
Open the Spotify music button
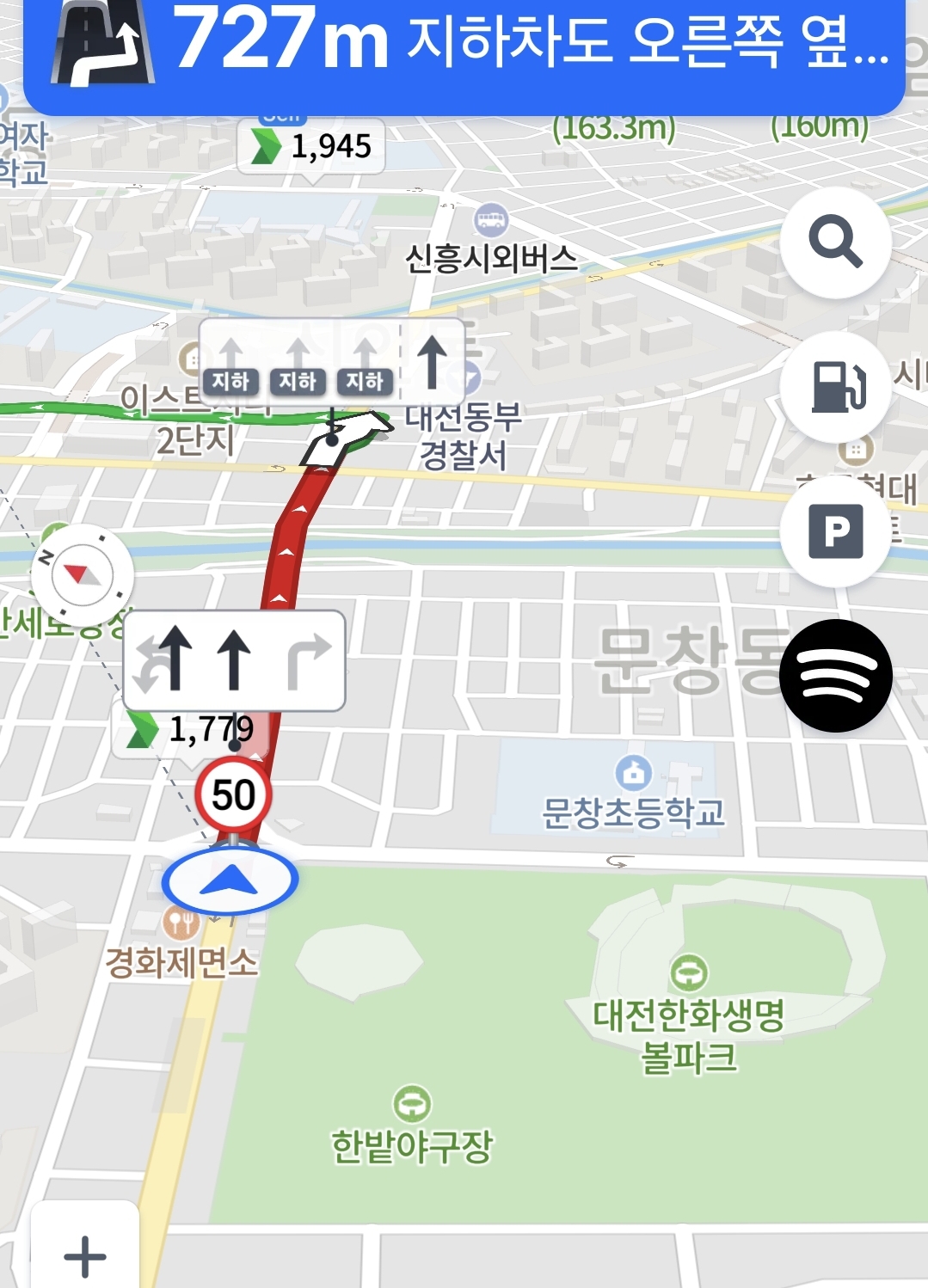coord(835,676)
